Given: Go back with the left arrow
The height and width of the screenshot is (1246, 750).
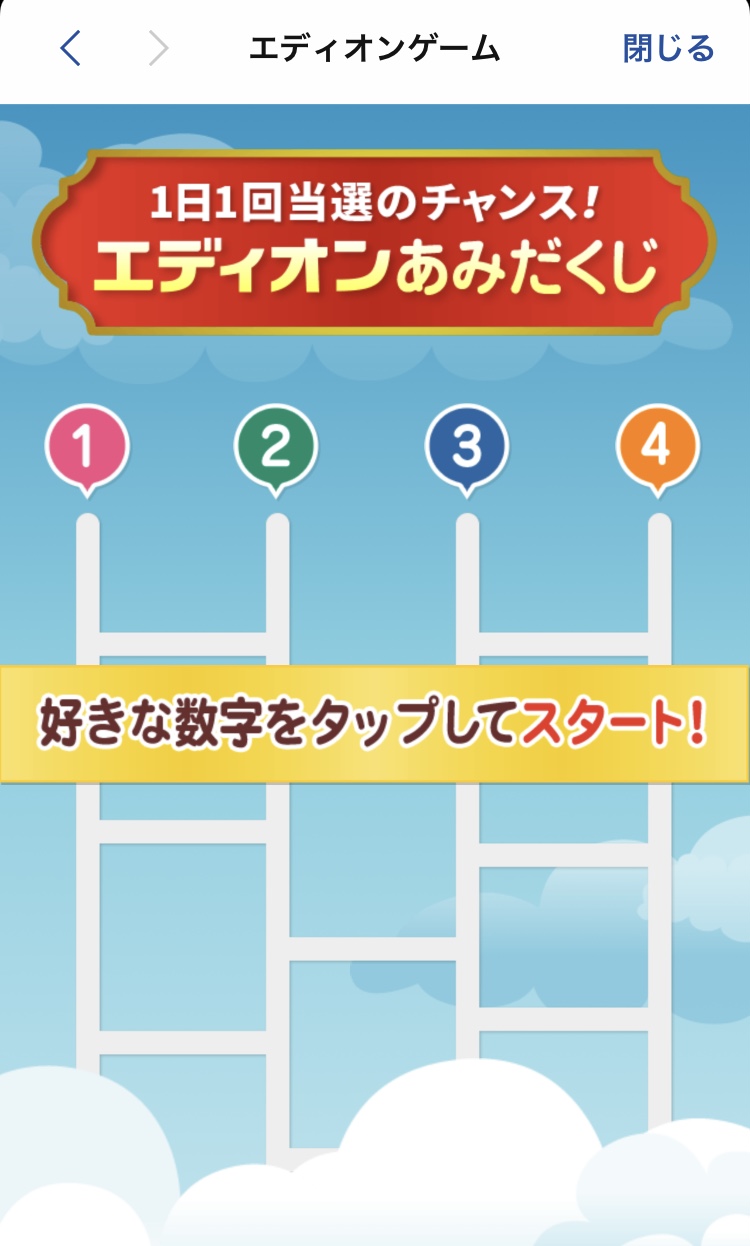Looking at the screenshot, I should pos(70,48).
